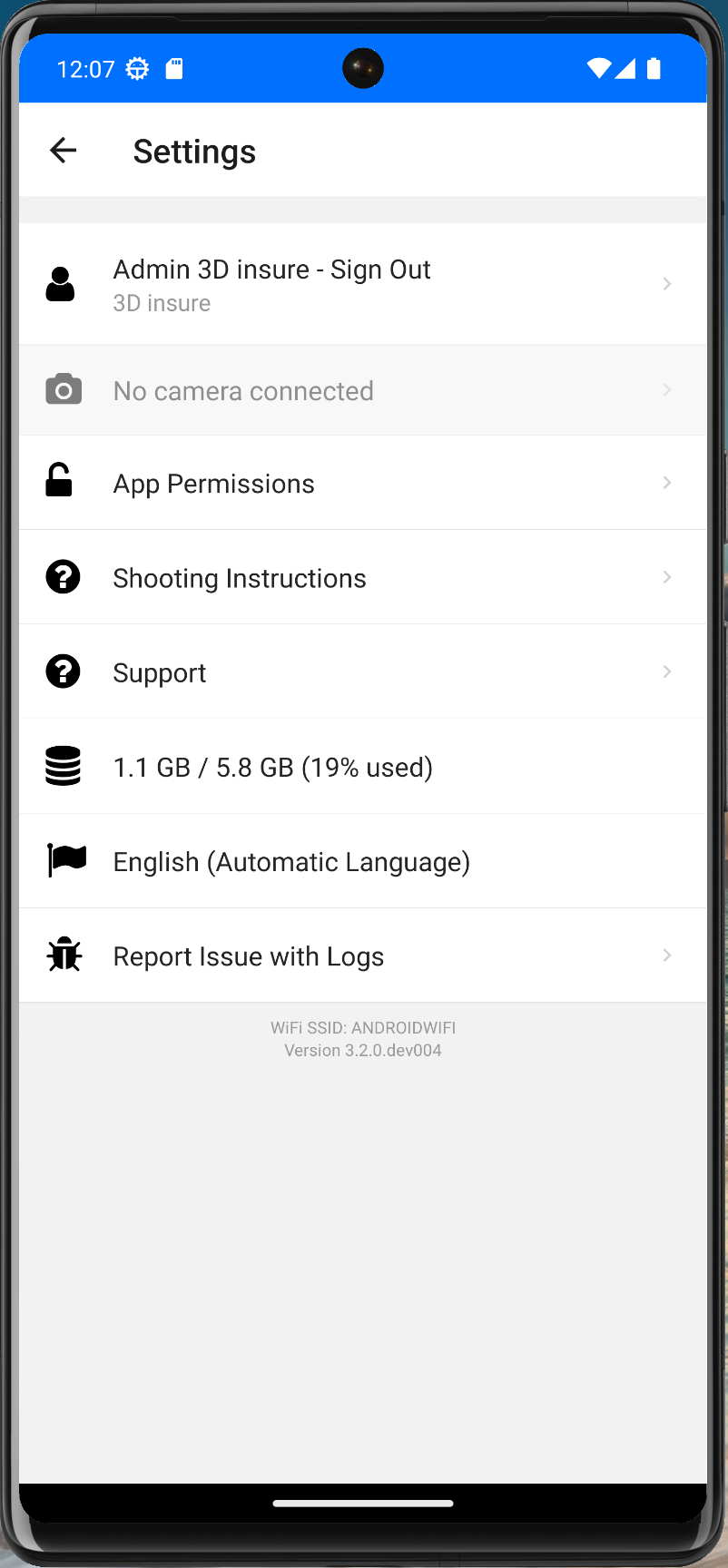The image size is (728, 1568).
Task: Open the Support row
Action: [363, 671]
